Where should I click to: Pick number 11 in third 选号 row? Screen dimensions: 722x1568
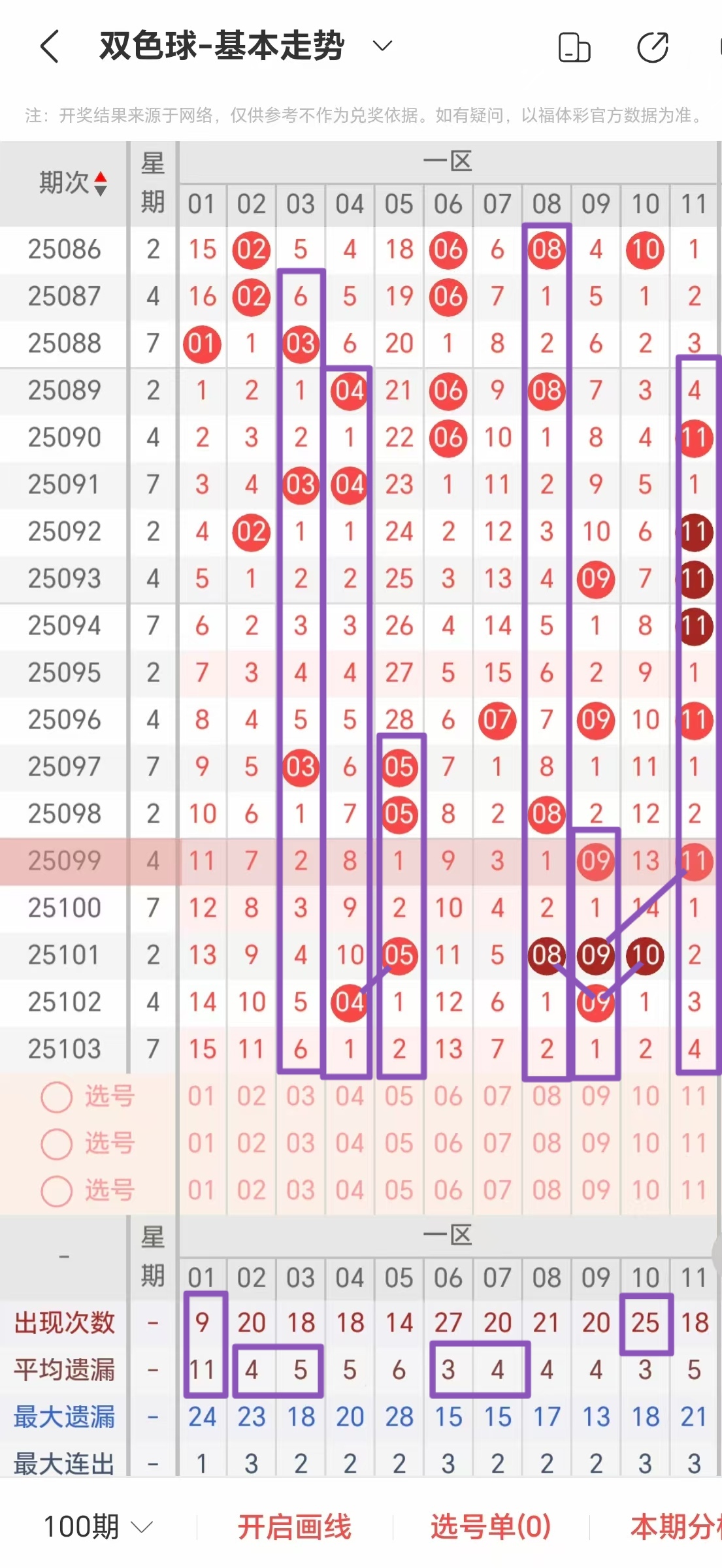click(x=694, y=1190)
